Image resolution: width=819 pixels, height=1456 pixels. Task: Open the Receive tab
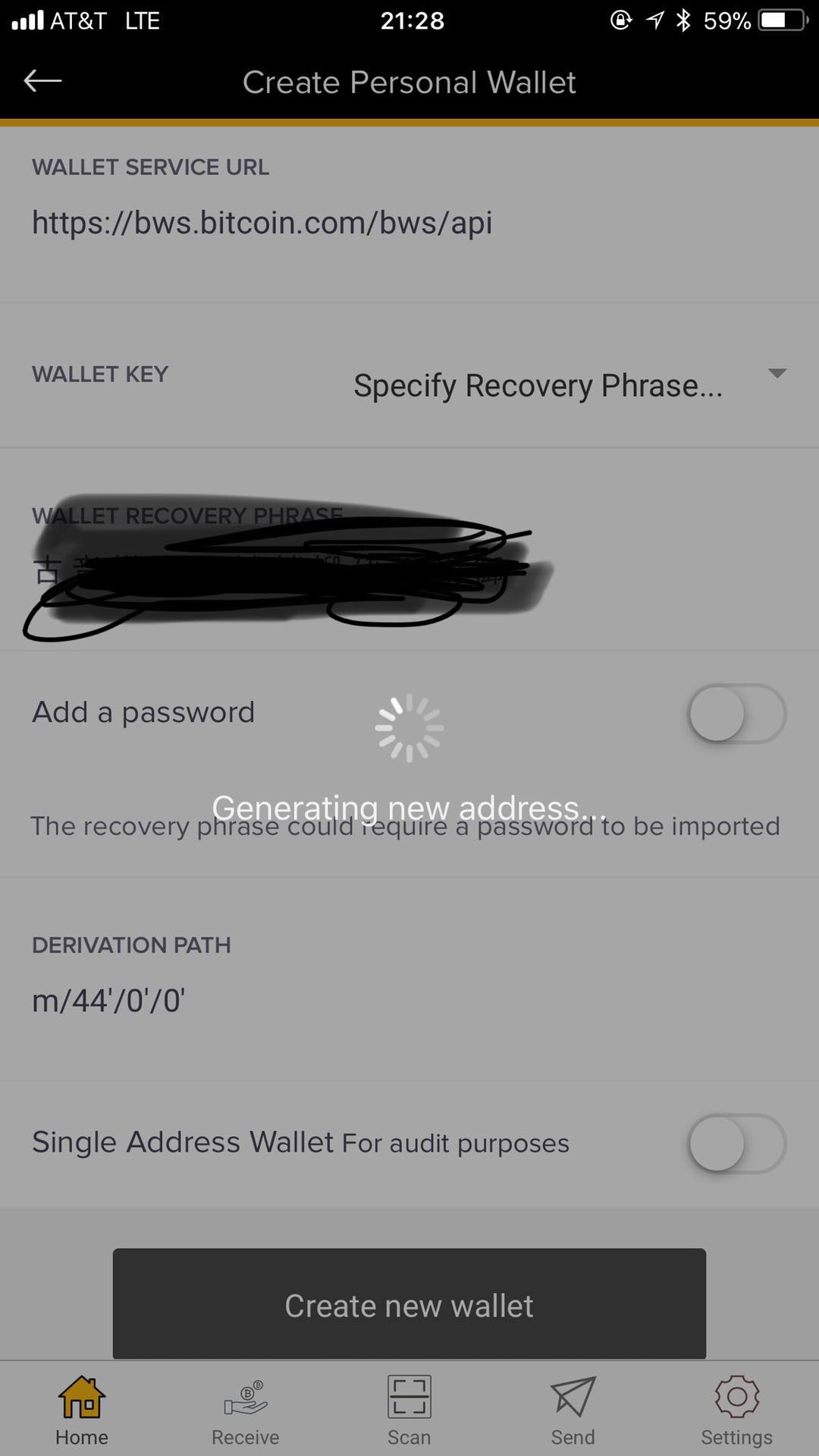246,1410
